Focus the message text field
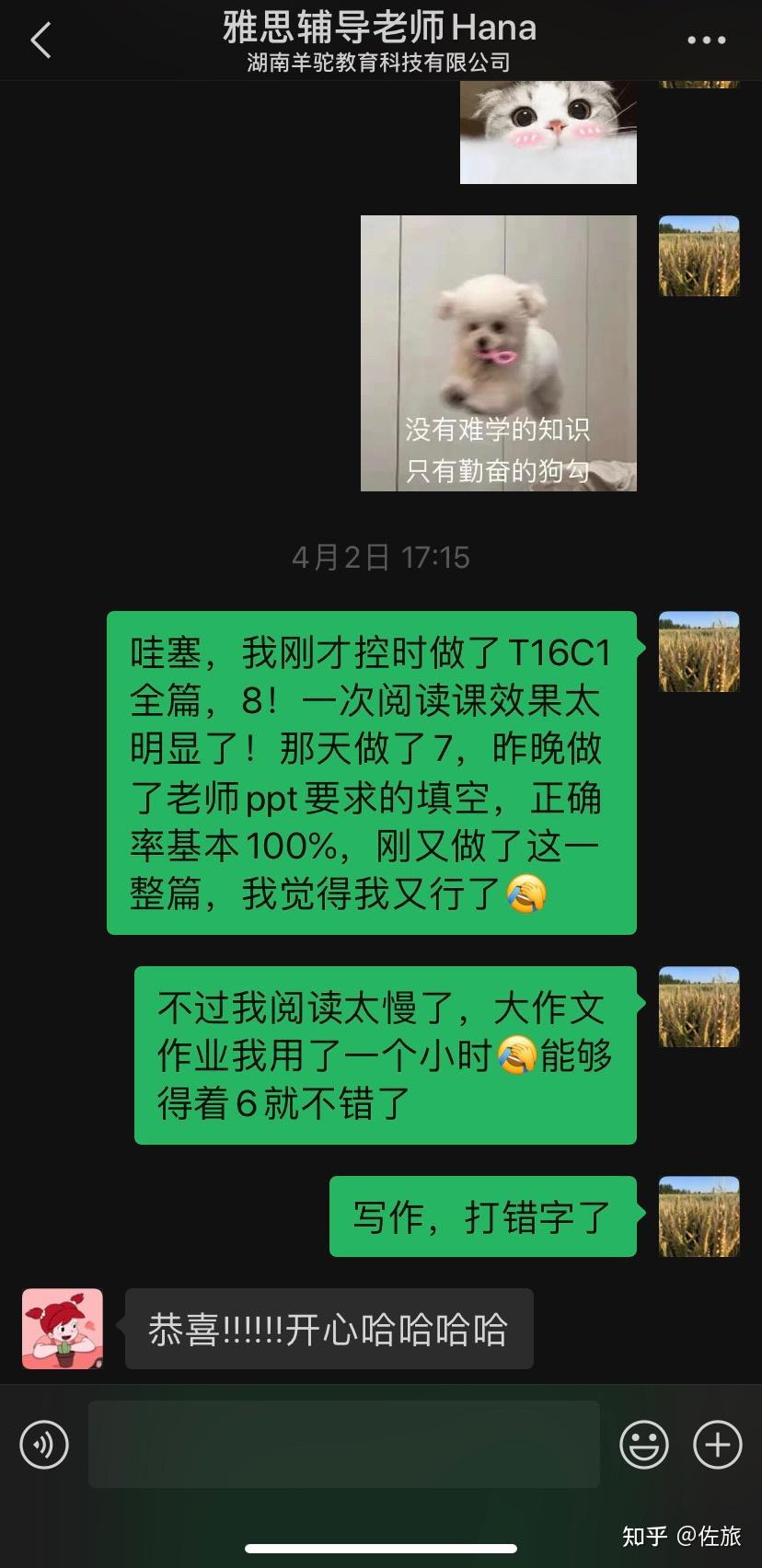 point(344,1444)
